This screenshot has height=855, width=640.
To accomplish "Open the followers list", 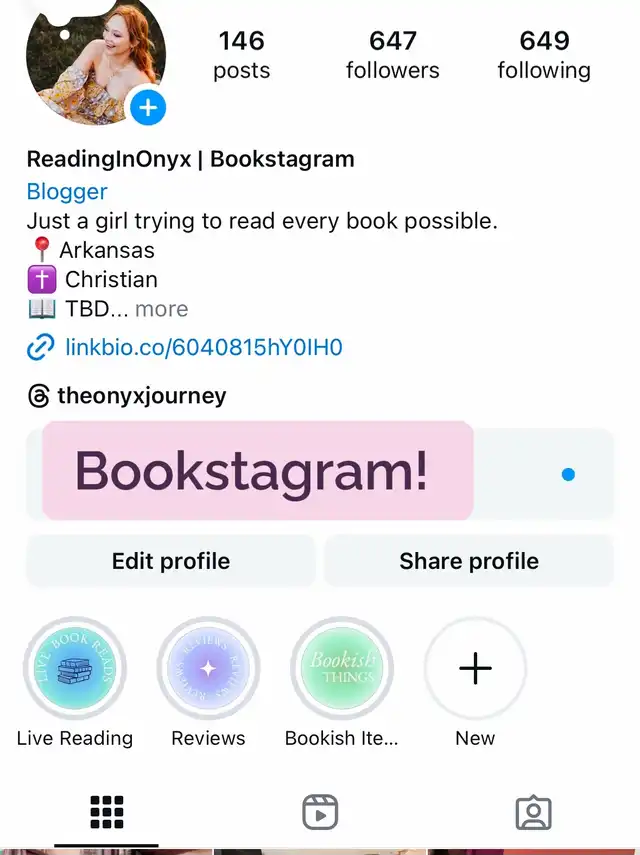I will click(x=393, y=56).
